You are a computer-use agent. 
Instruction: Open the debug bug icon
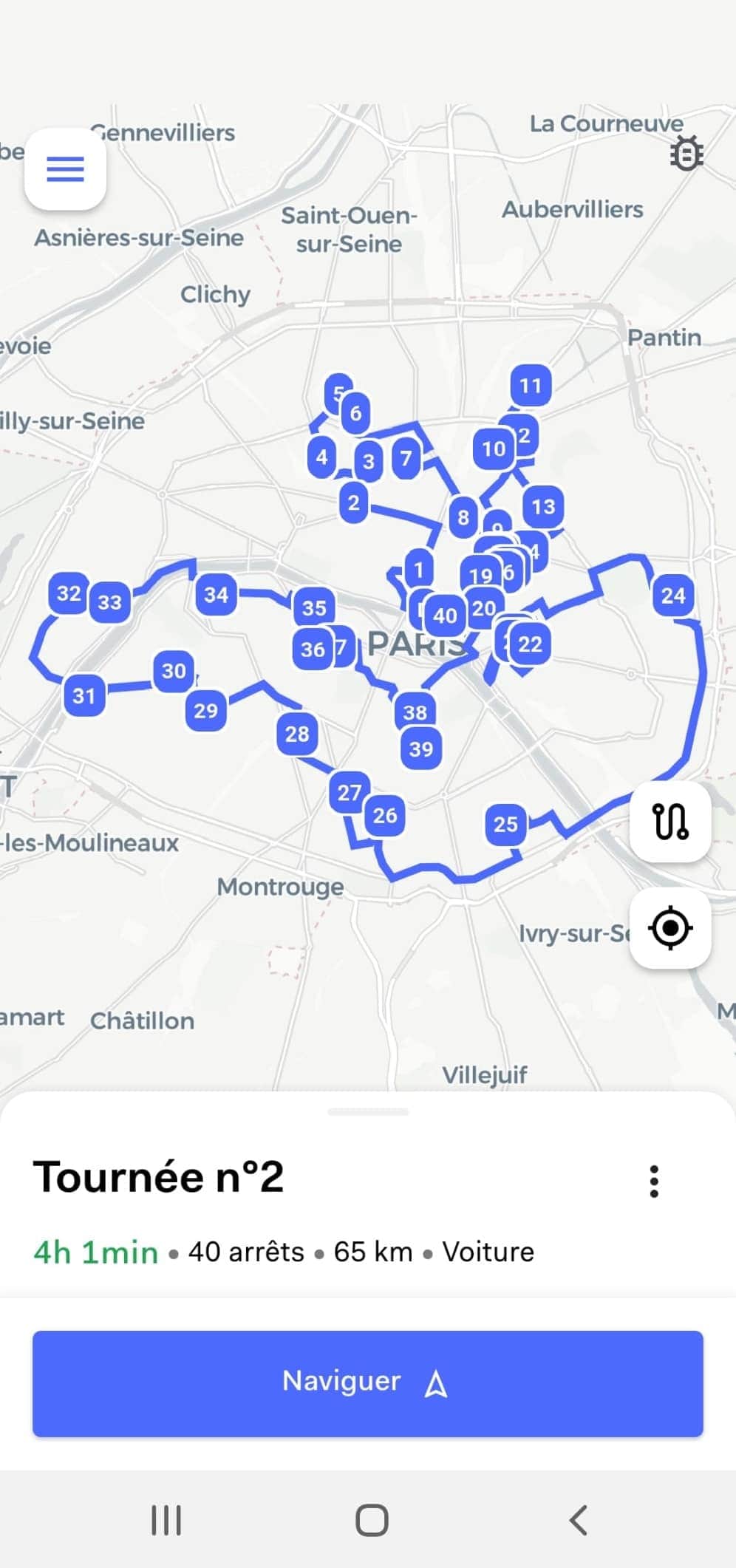686,154
